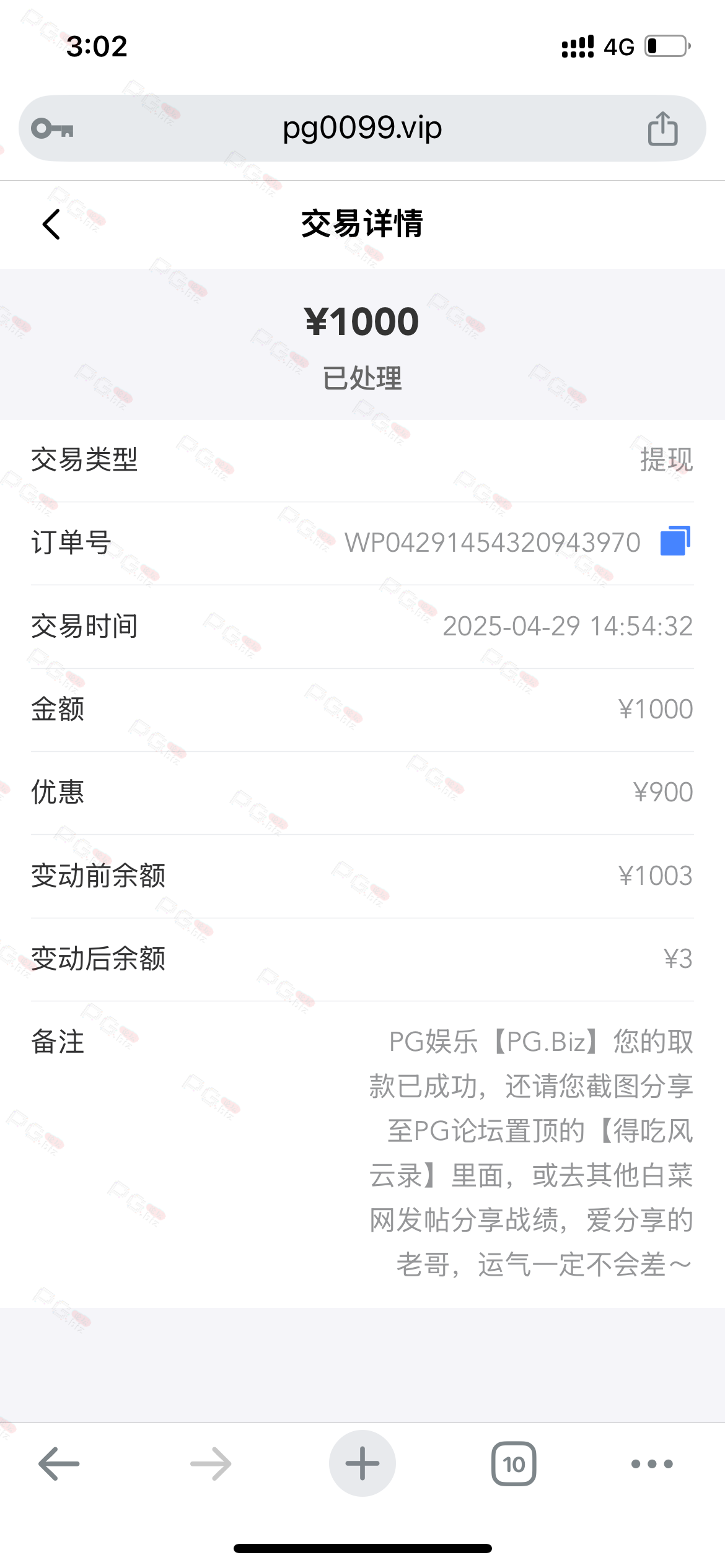725x1568 pixels.
Task: Open the VPN key icon in the address bar
Action: click(53, 129)
